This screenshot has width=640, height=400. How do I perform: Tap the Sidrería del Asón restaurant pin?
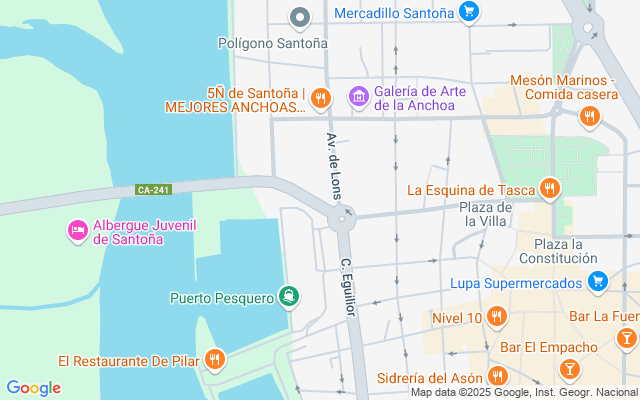click(x=498, y=376)
